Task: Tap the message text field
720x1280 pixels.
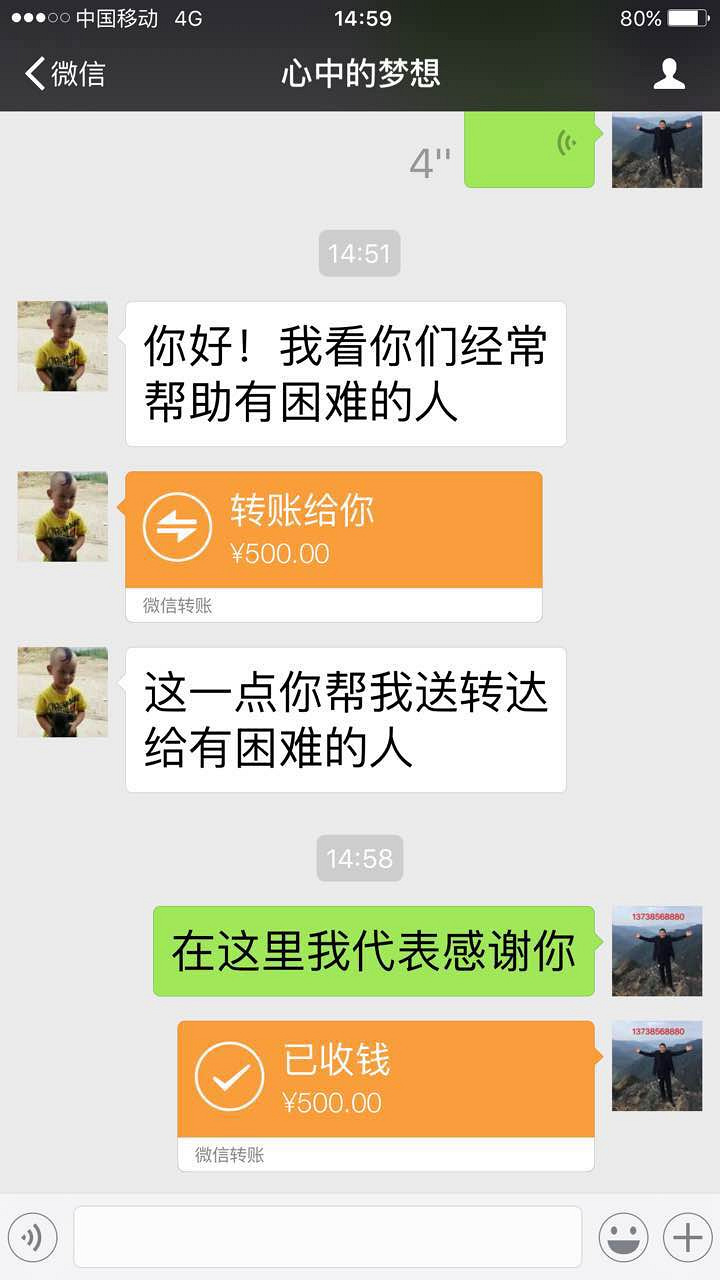Action: pos(327,1237)
